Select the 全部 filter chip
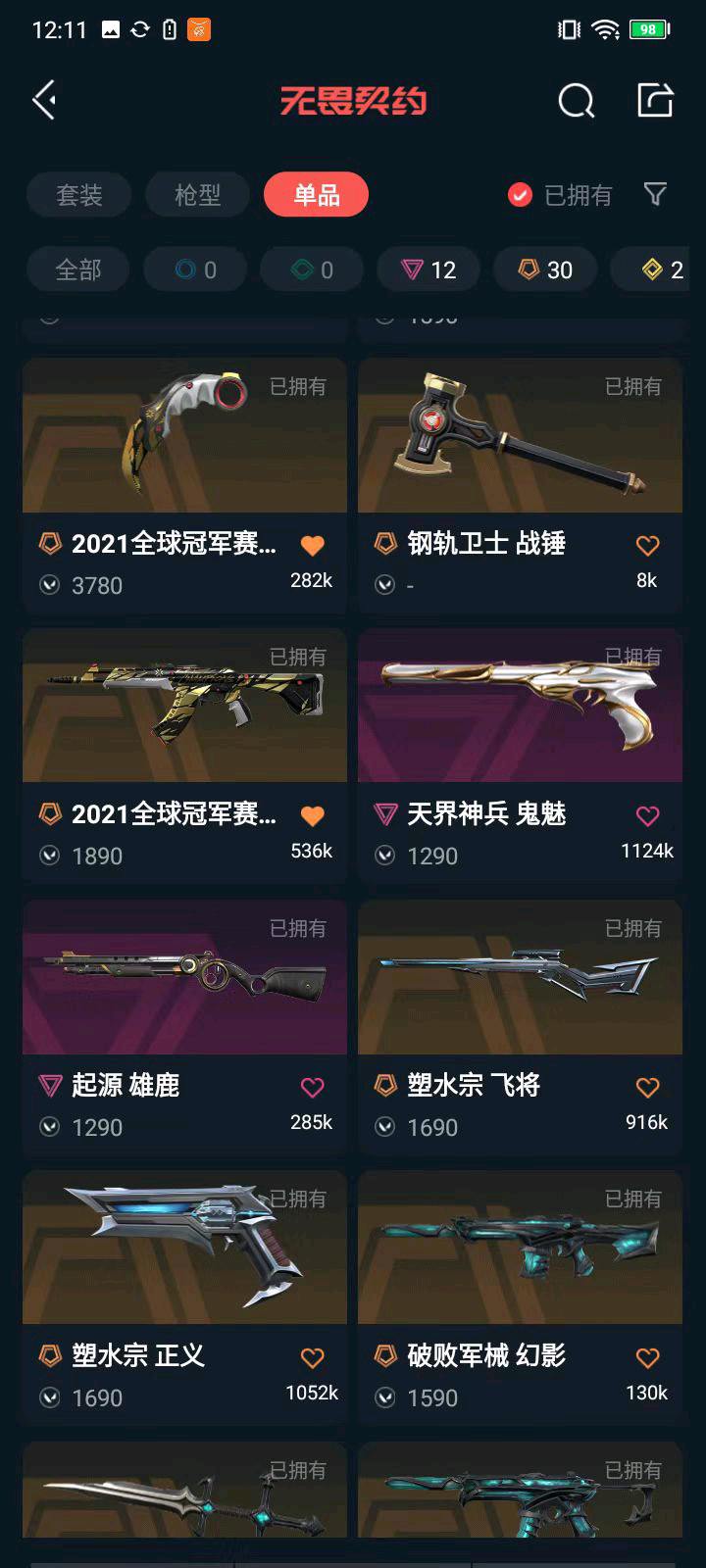The image size is (706, 1568). [x=78, y=269]
